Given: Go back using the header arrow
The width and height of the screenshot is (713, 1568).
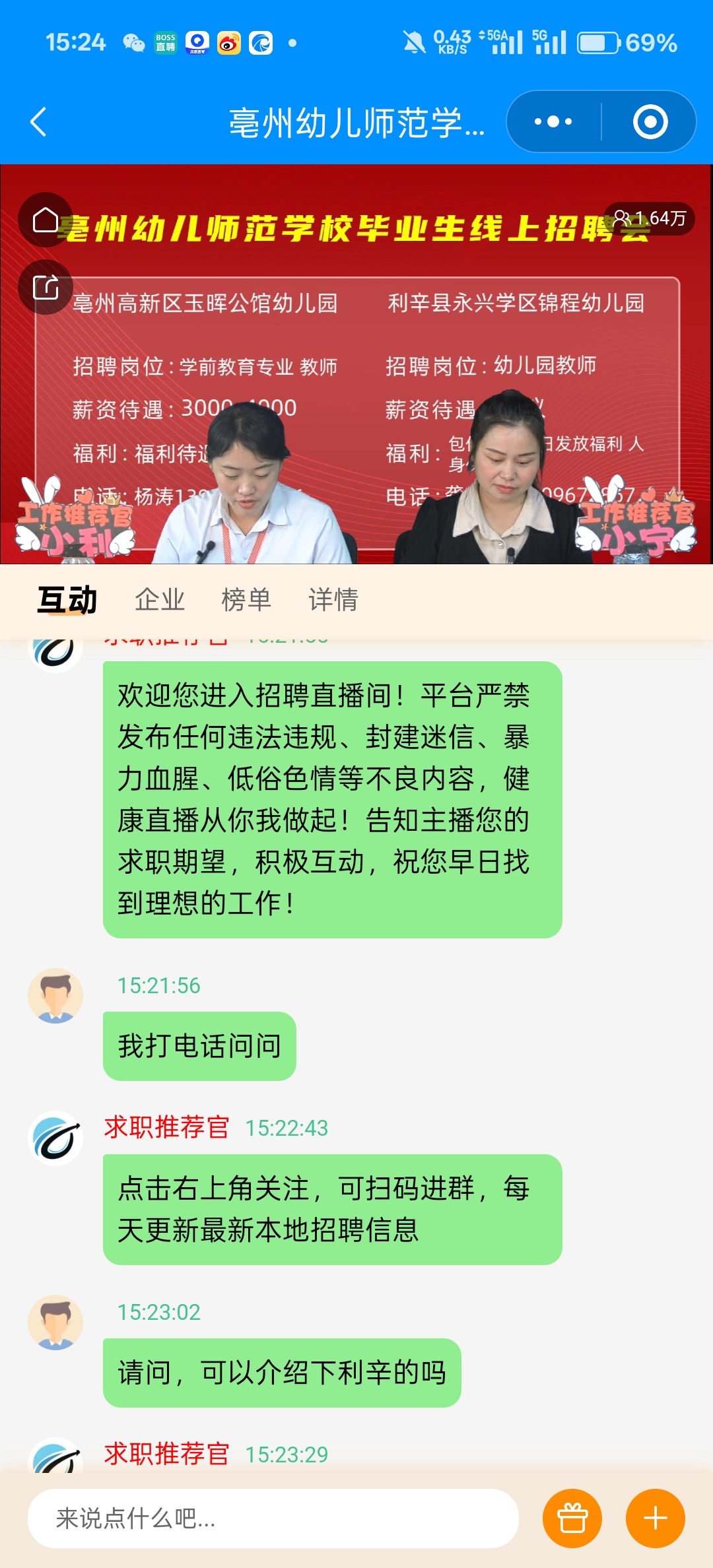Looking at the screenshot, I should pyautogui.click(x=38, y=122).
